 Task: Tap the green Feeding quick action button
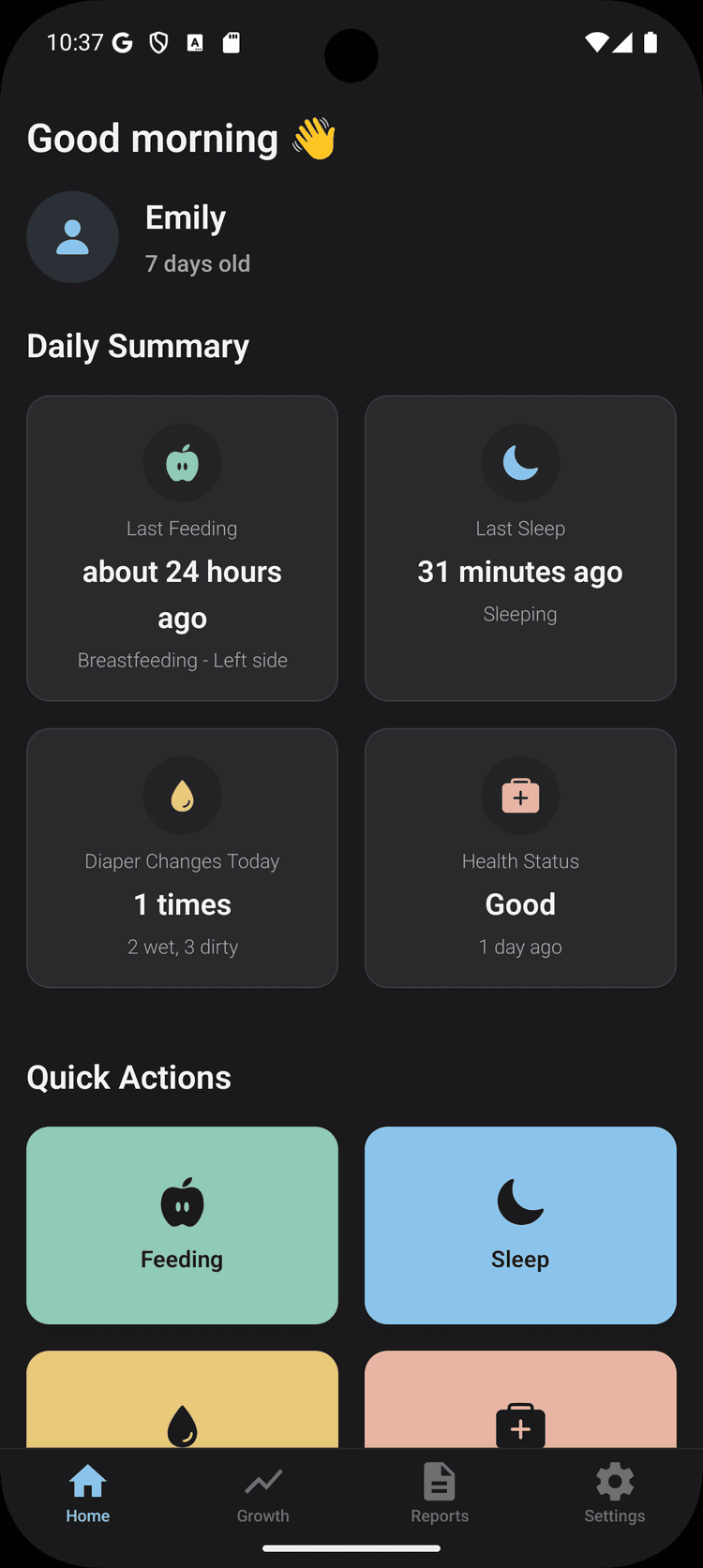coord(182,1225)
